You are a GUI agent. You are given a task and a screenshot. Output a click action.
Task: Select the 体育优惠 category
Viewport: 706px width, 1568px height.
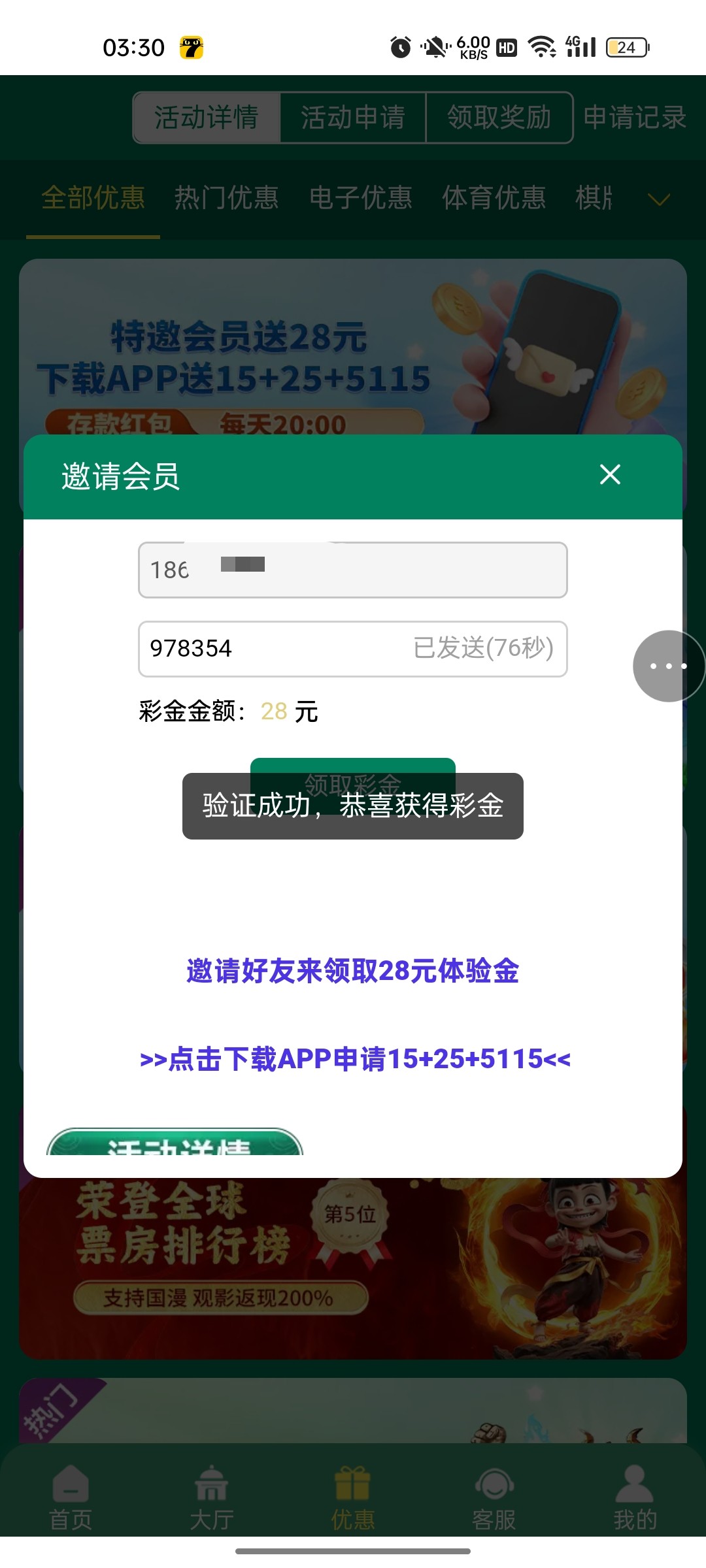(x=494, y=197)
